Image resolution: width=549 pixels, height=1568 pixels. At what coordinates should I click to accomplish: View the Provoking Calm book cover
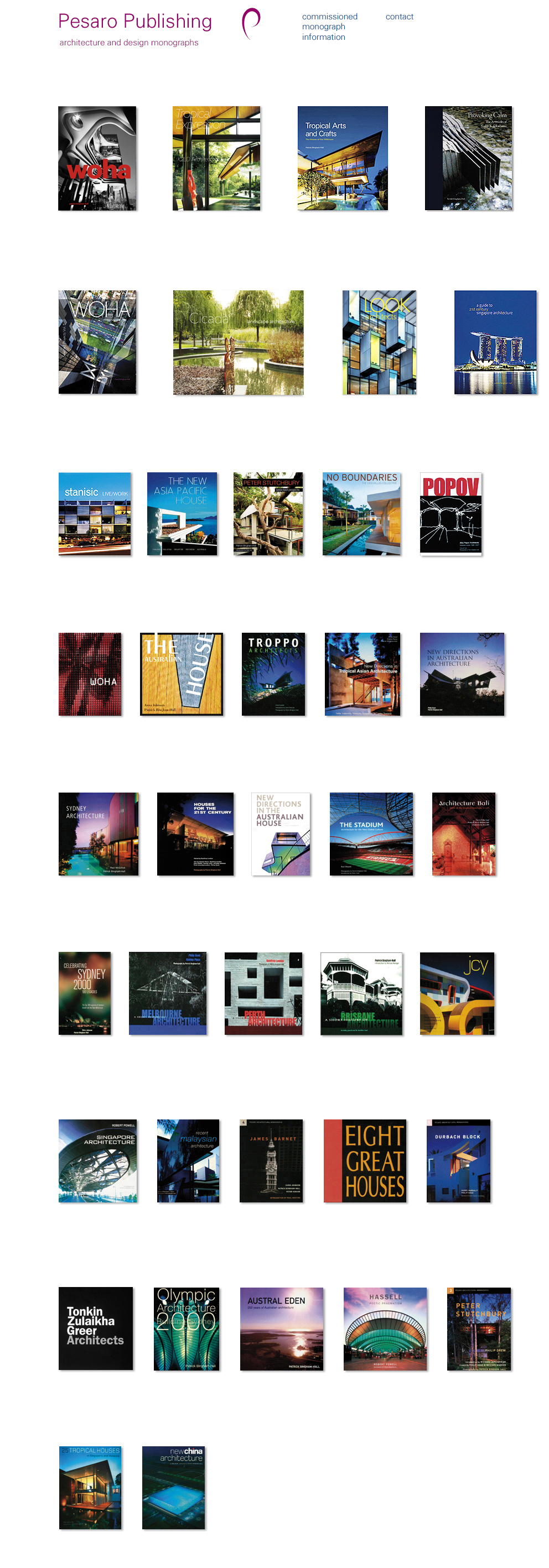point(468,158)
